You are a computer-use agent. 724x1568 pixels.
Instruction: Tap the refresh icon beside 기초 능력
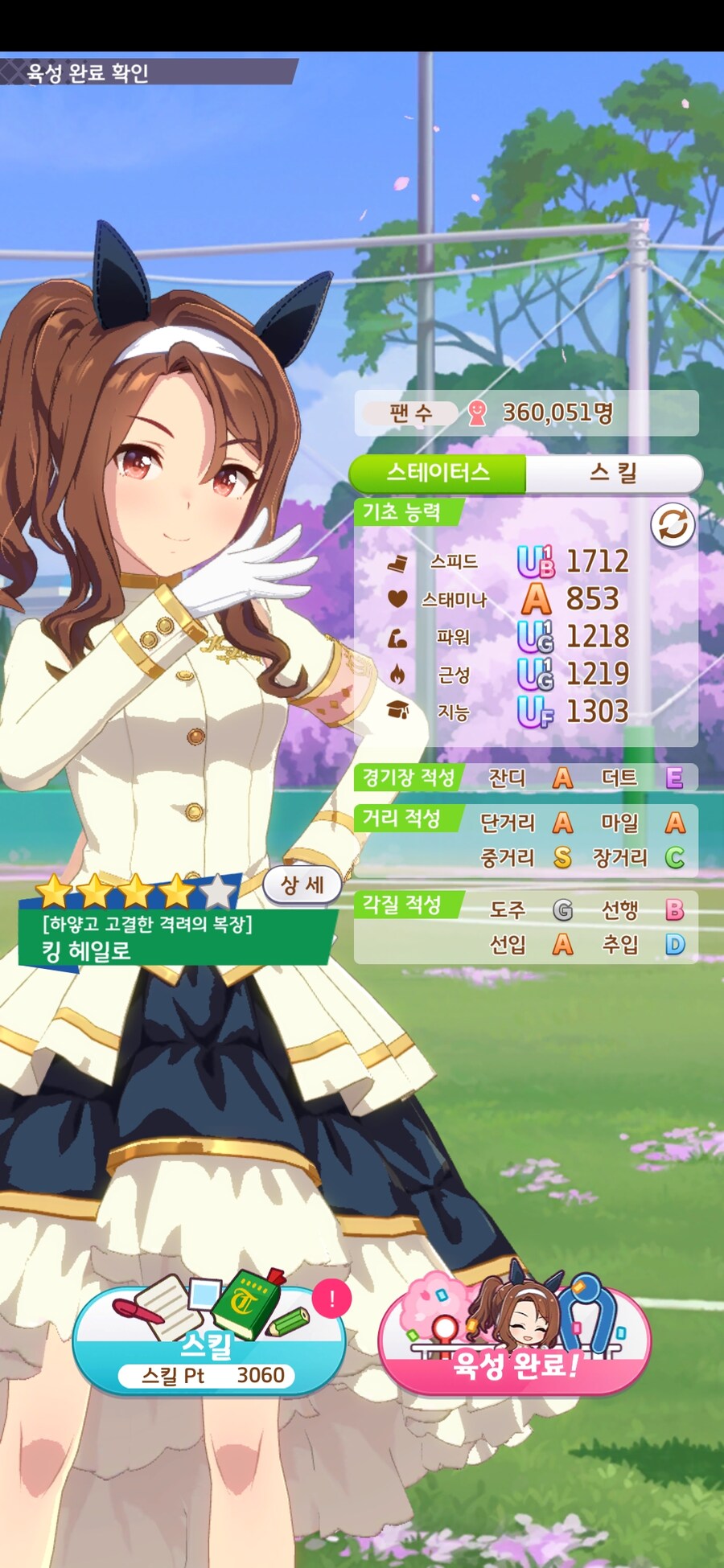673,525
